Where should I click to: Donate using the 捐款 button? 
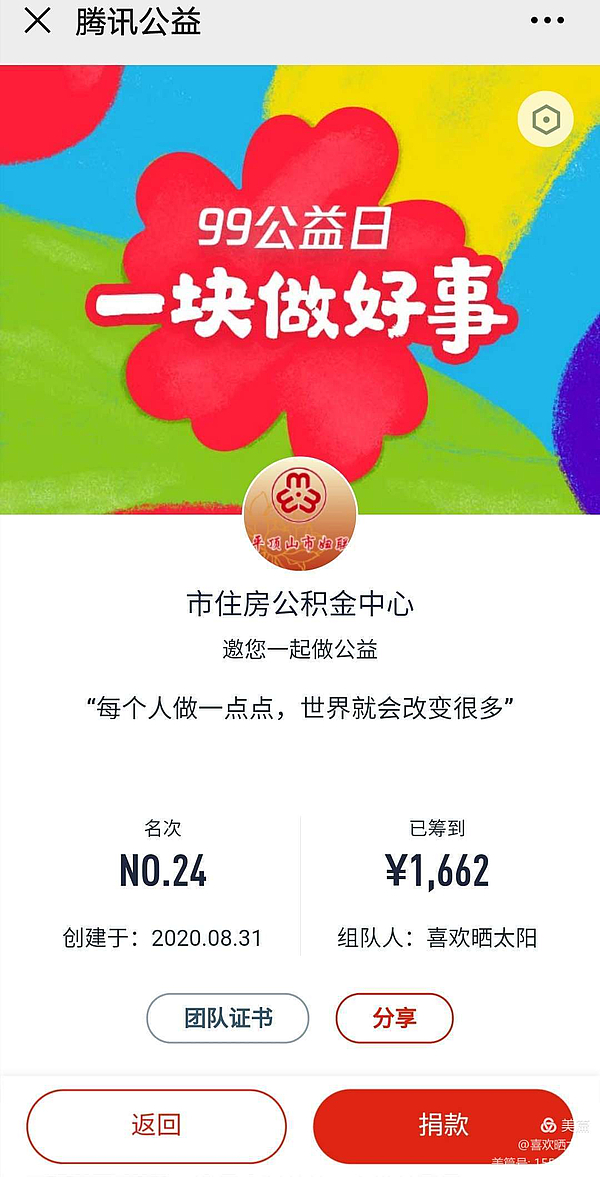443,1125
